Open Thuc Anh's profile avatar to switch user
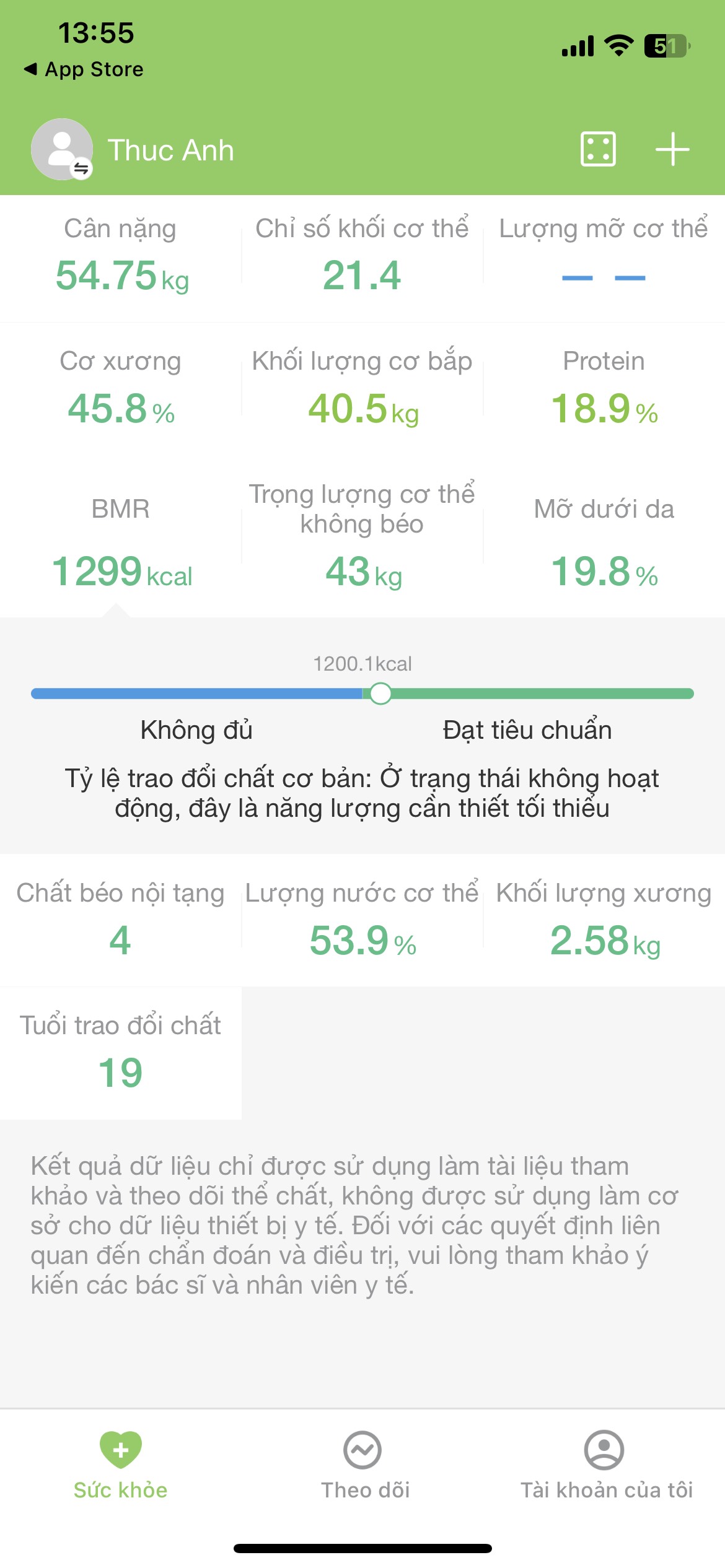The height and width of the screenshot is (1568, 725). point(62,149)
